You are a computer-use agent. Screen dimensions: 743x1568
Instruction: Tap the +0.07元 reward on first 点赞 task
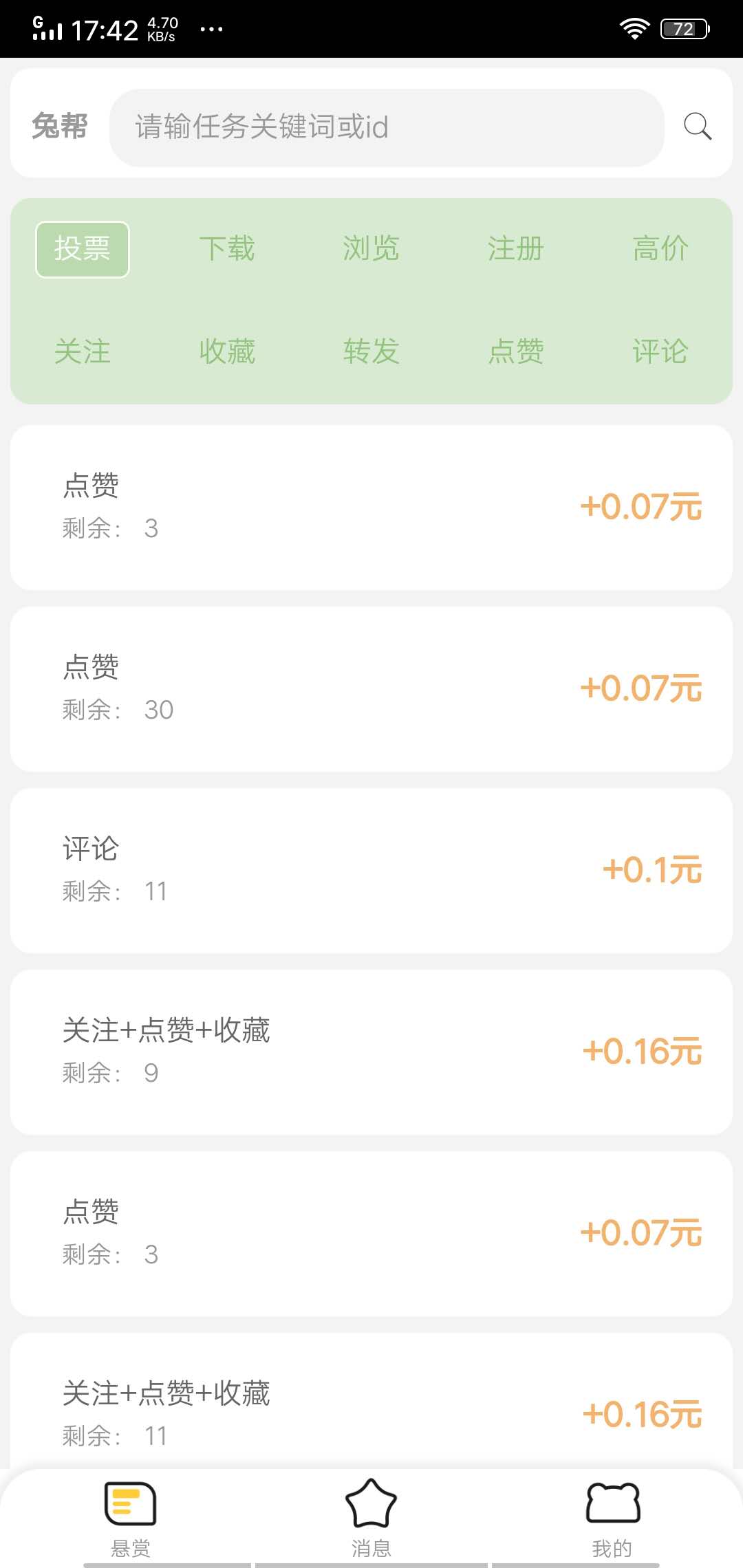click(641, 508)
